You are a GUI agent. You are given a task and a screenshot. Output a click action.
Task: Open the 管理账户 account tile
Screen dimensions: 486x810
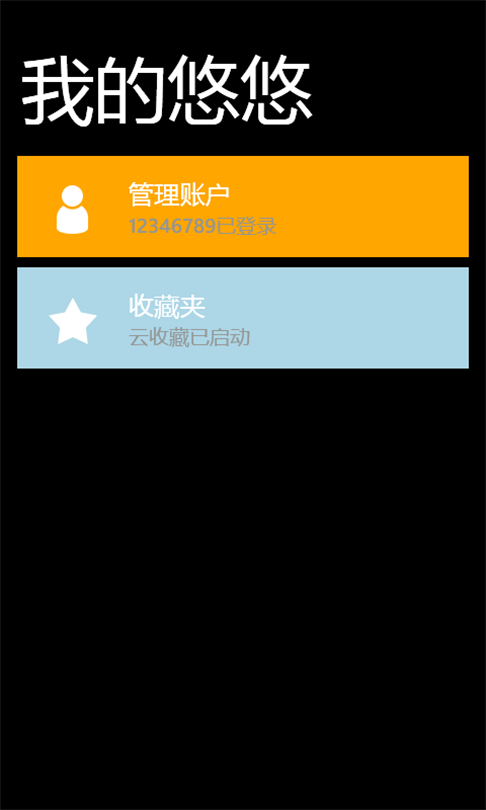(x=243, y=206)
